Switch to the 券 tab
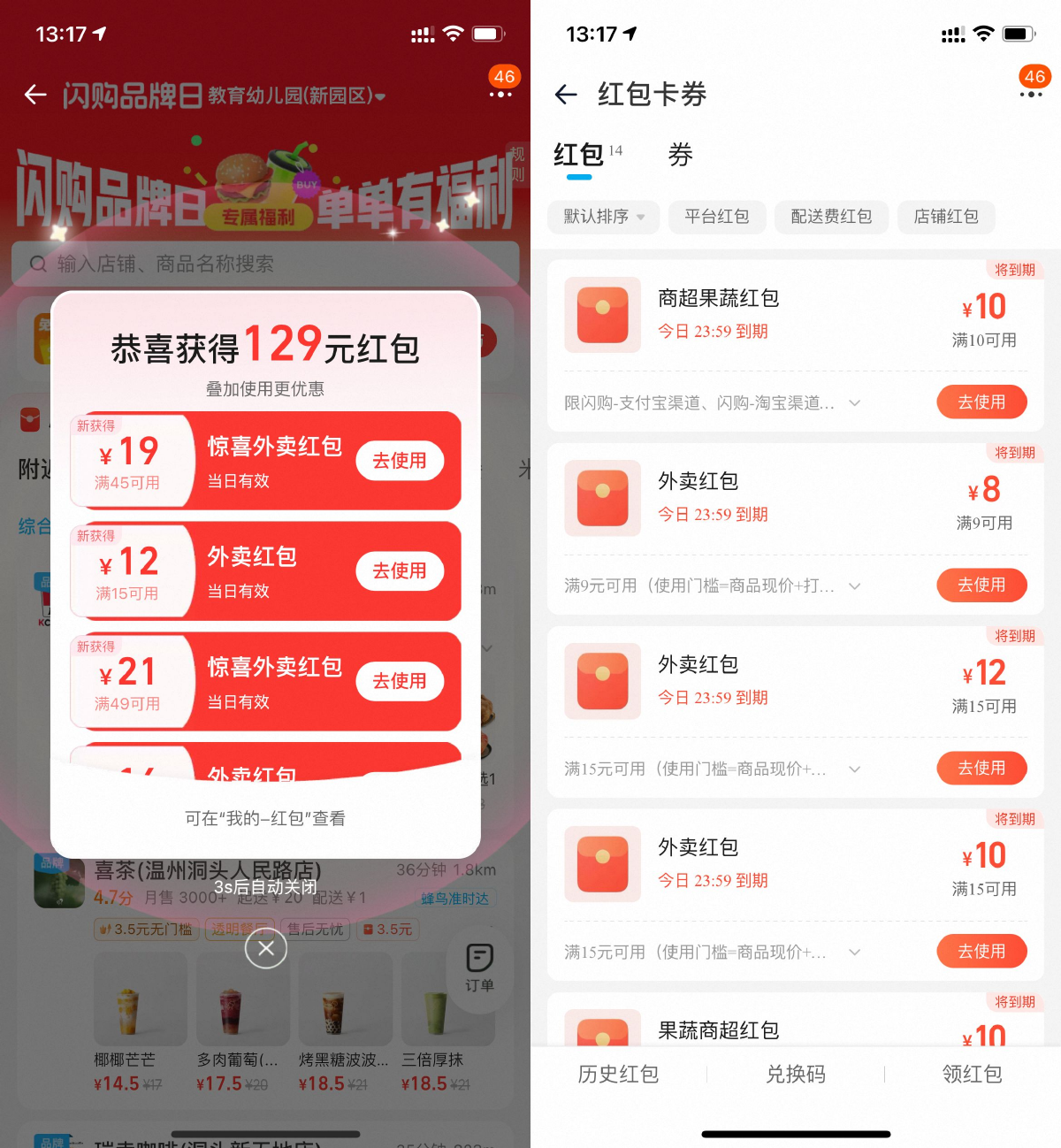 tap(680, 156)
